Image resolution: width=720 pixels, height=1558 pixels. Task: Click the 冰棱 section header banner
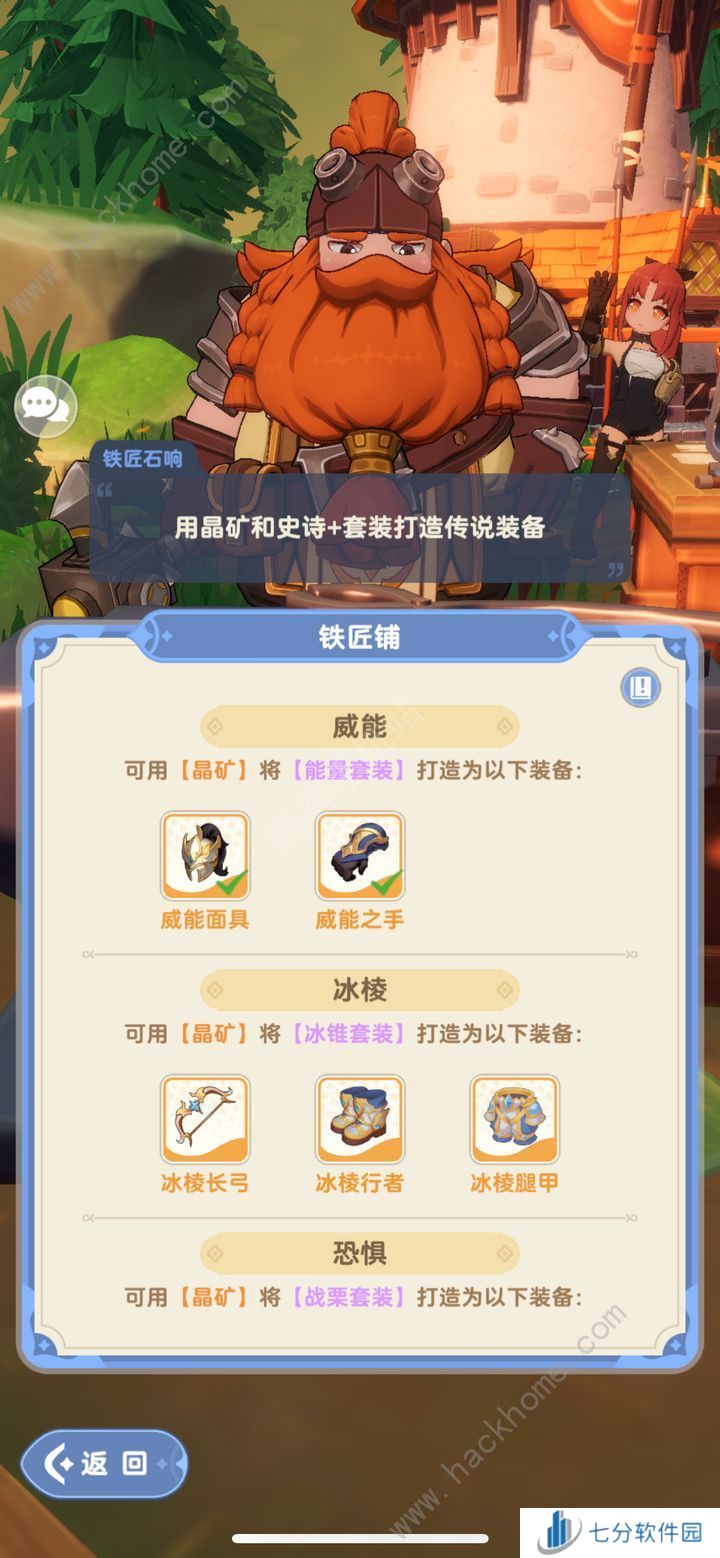(x=359, y=989)
